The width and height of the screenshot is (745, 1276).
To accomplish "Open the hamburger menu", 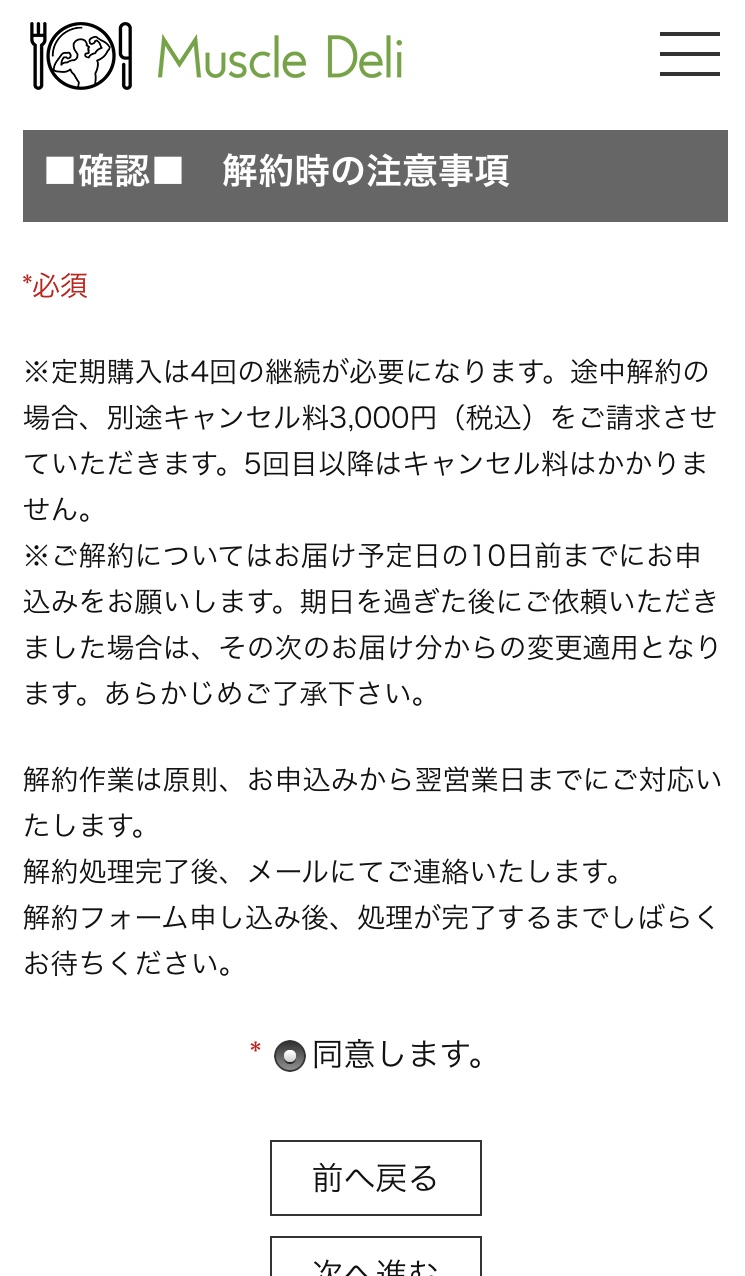I will pyautogui.click(x=690, y=54).
